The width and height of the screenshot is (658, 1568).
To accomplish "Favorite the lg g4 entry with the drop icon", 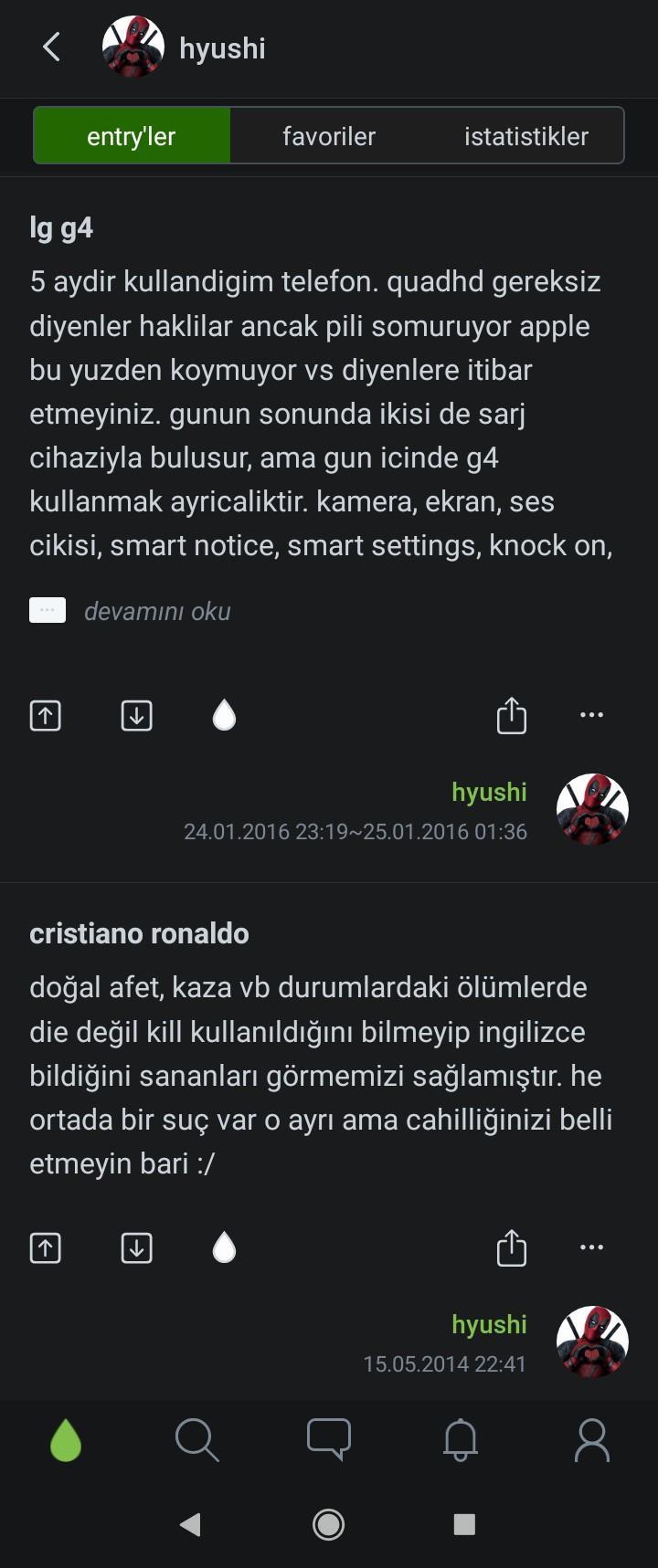I will [x=224, y=715].
